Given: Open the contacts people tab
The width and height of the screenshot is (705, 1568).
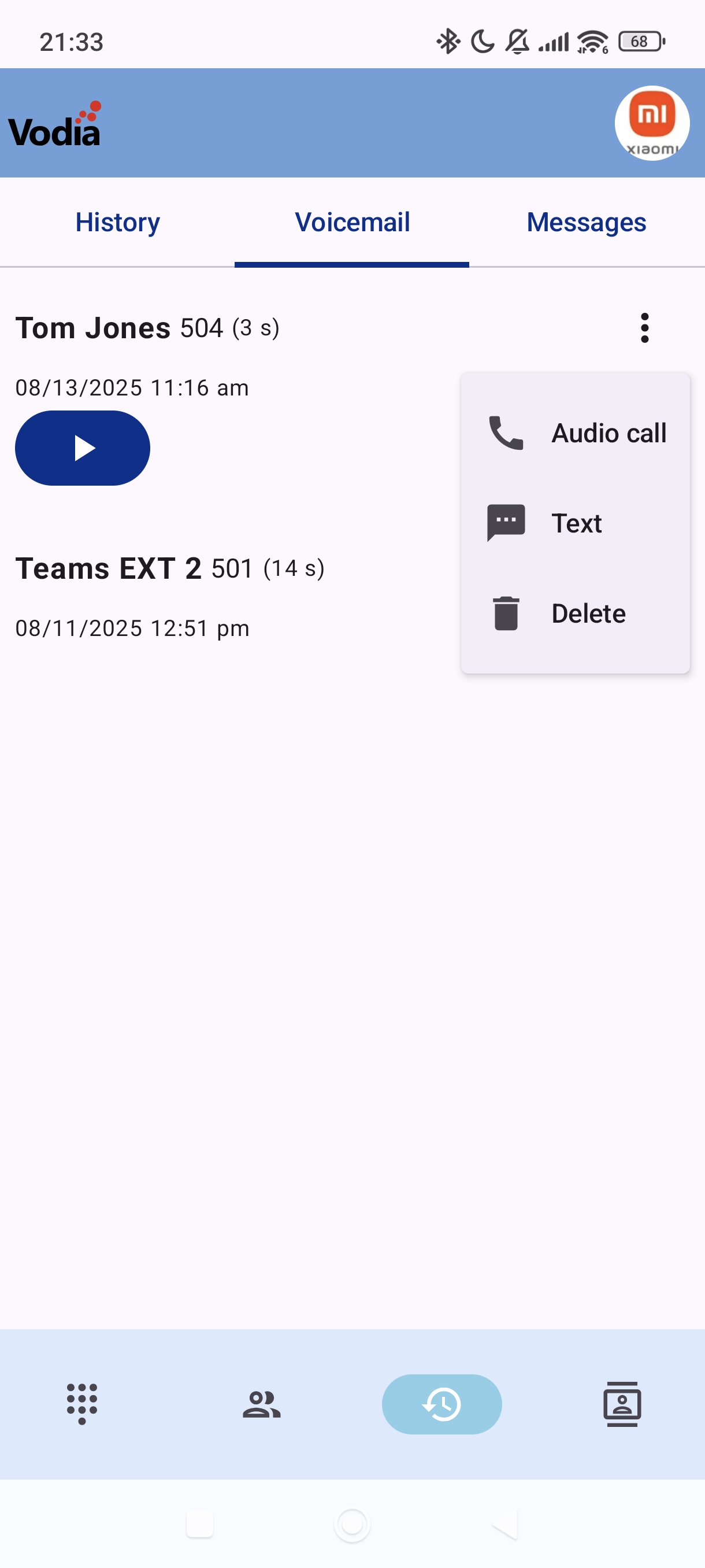Looking at the screenshot, I should [x=262, y=1404].
